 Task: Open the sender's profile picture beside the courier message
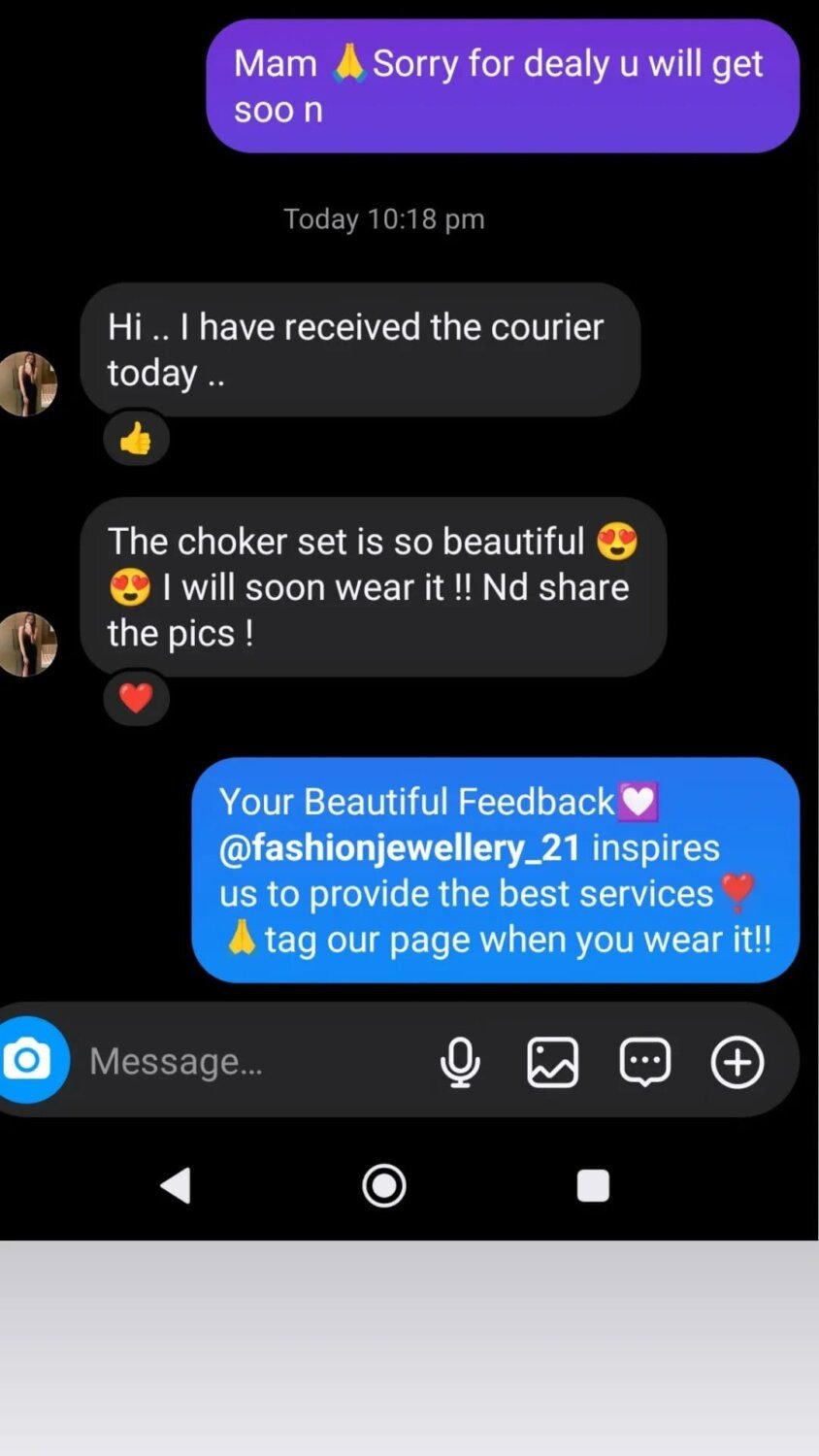(27, 383)
